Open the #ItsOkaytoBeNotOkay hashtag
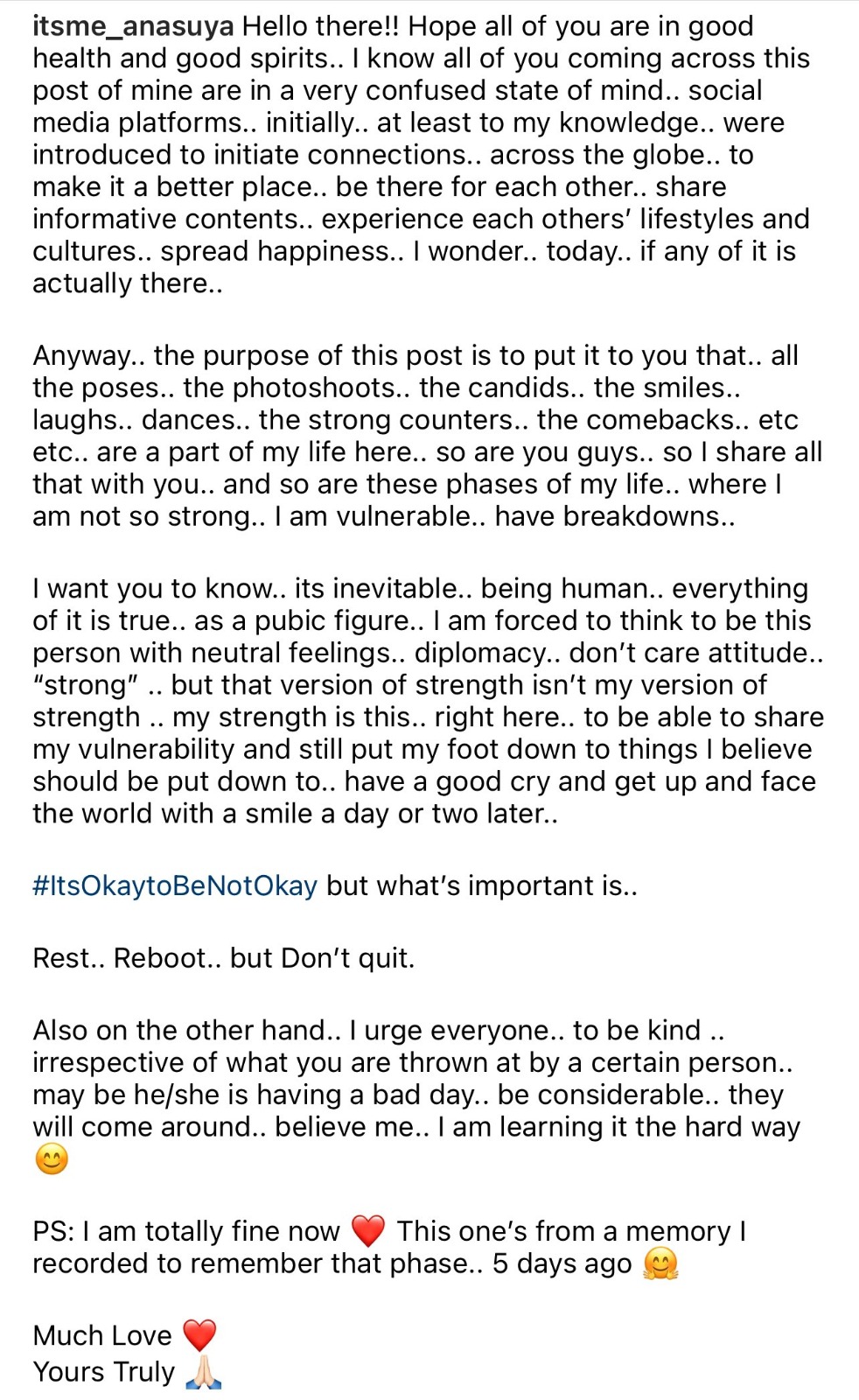Image resolution: width=859 pixels, height=1400 pixels. pyautogui.click(x=175, y=885)
